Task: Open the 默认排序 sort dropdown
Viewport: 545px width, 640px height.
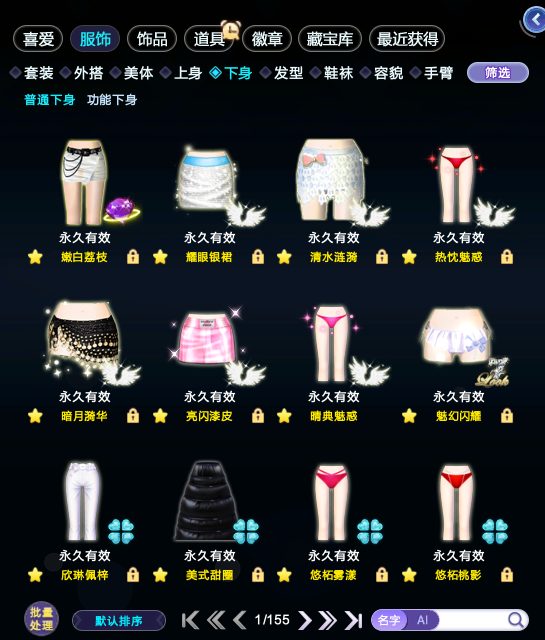Action: tap(119, 621)
